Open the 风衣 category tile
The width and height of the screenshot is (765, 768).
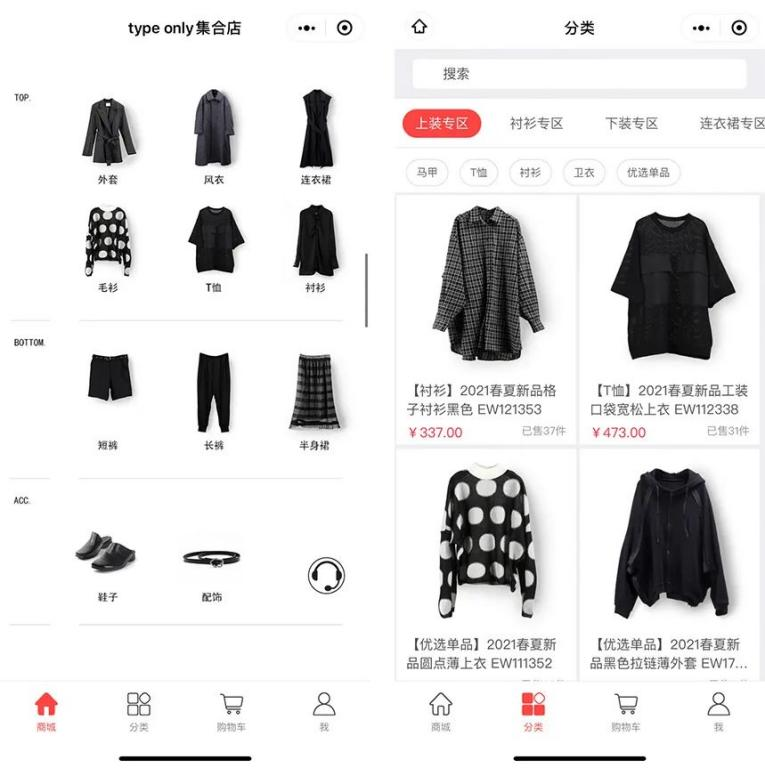pos(213,139)
